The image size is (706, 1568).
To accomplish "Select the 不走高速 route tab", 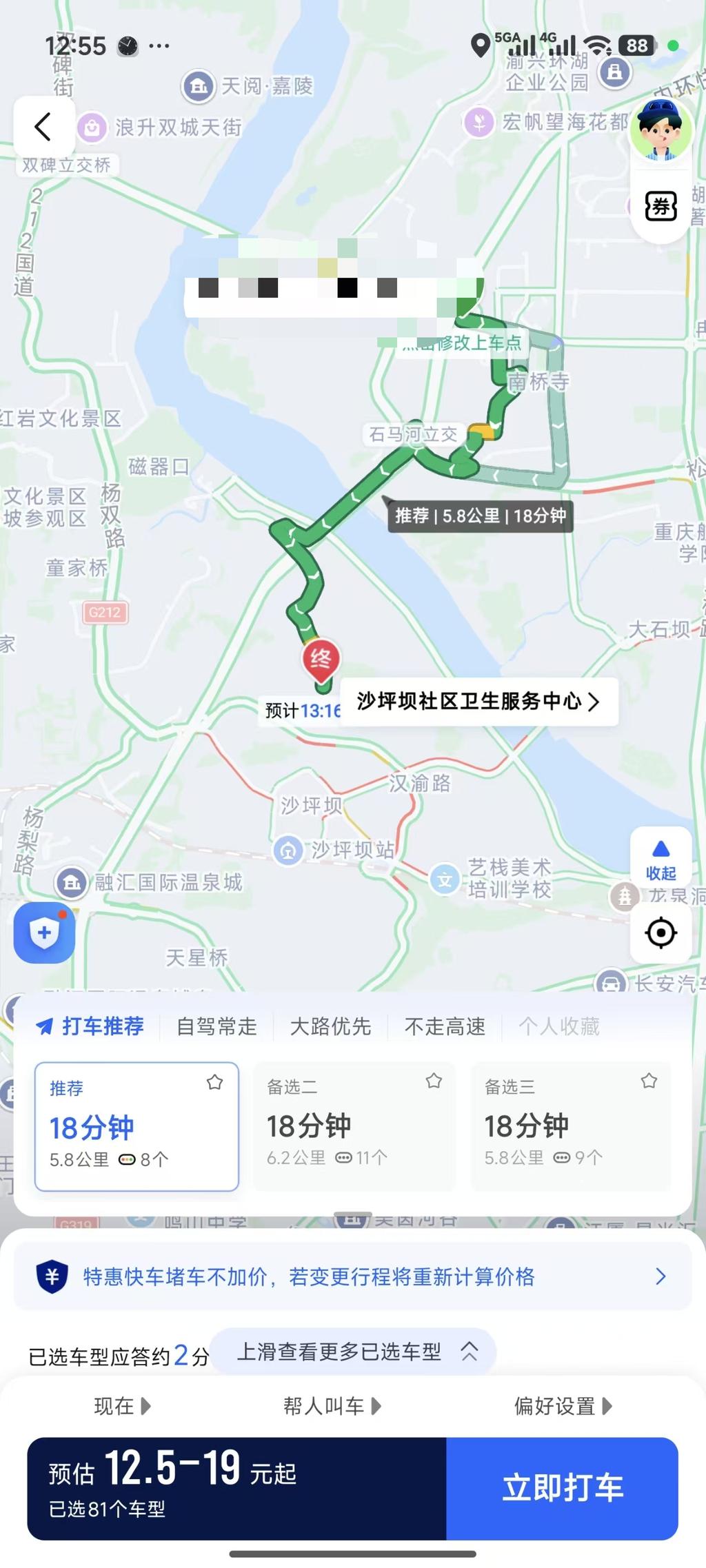I will coord(445,1026).
